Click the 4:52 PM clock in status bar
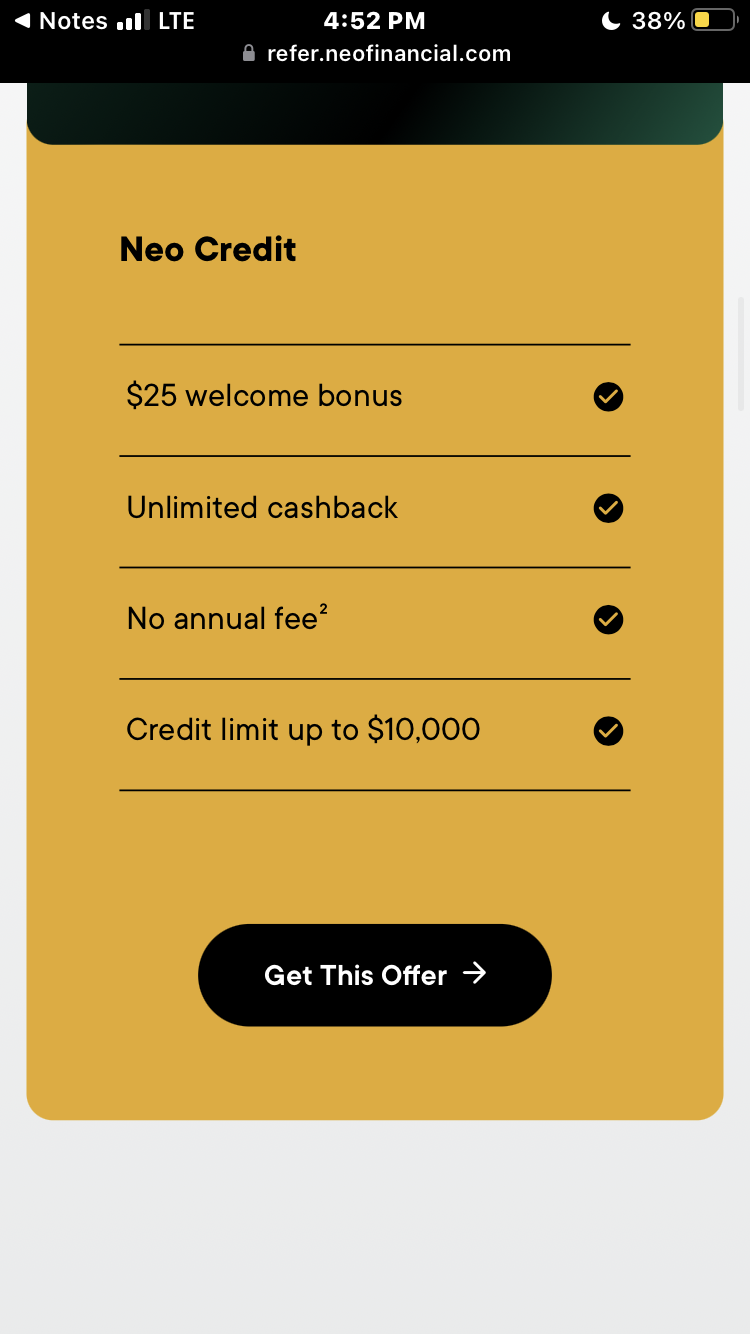The image size is (750, 1334). coord(374,19)
